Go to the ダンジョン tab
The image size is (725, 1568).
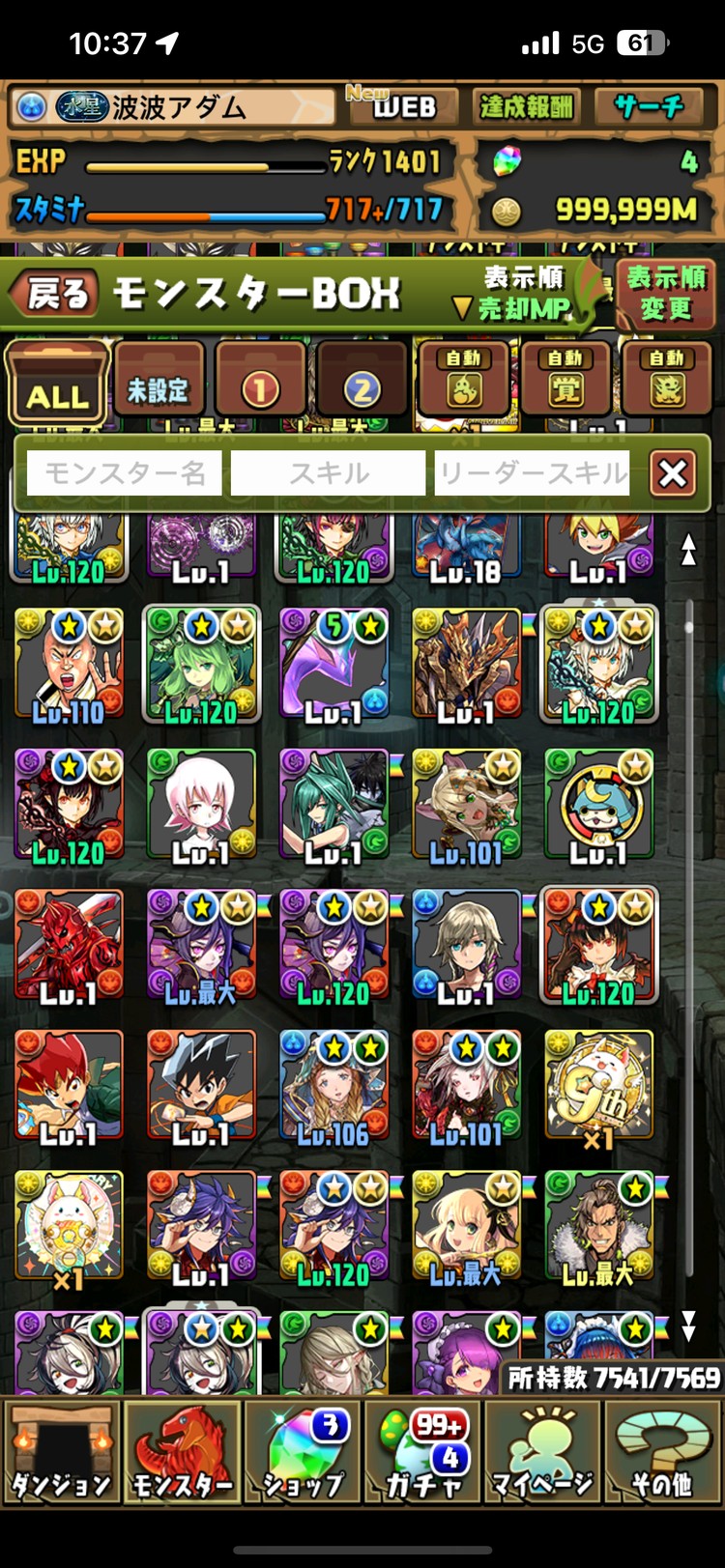coord(61,1454)
